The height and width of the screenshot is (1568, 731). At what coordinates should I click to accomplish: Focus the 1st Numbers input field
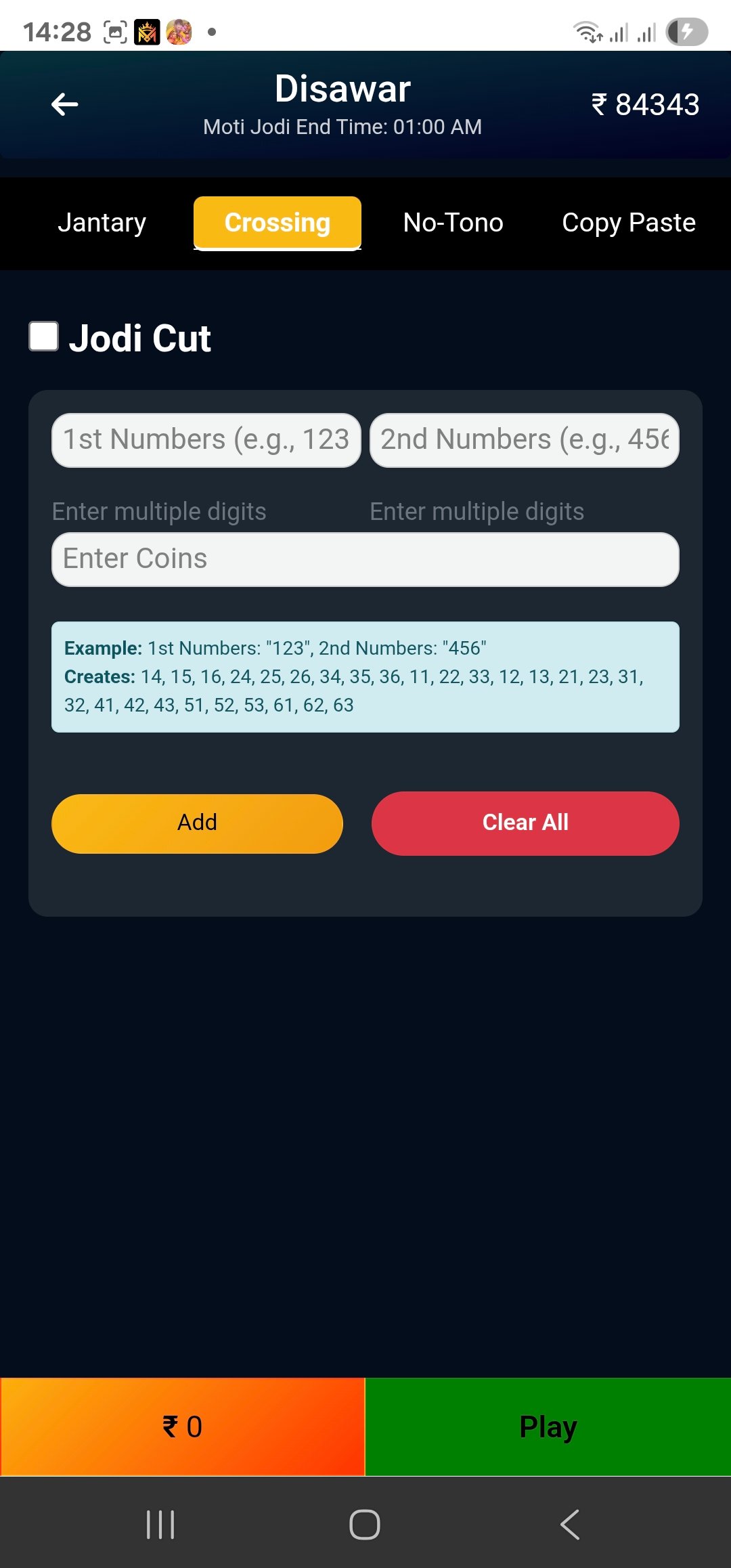click(206, 440)
